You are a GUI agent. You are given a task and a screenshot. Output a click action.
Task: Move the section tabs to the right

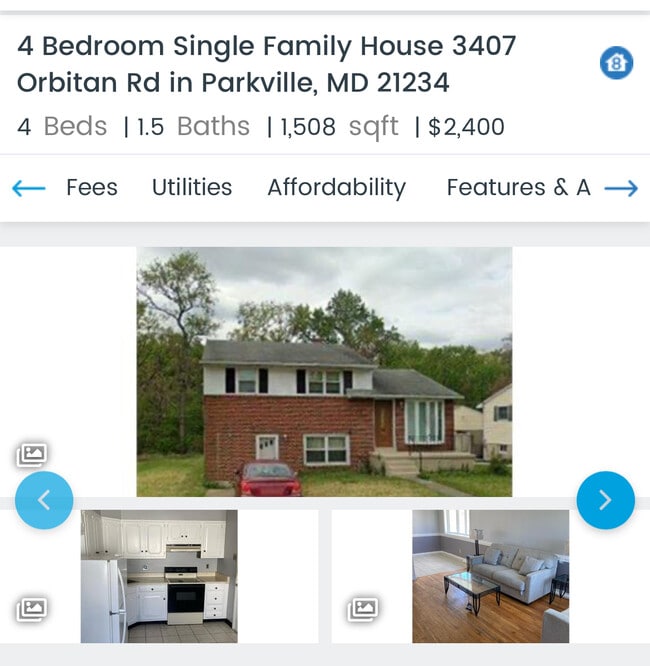pos(621,188)
